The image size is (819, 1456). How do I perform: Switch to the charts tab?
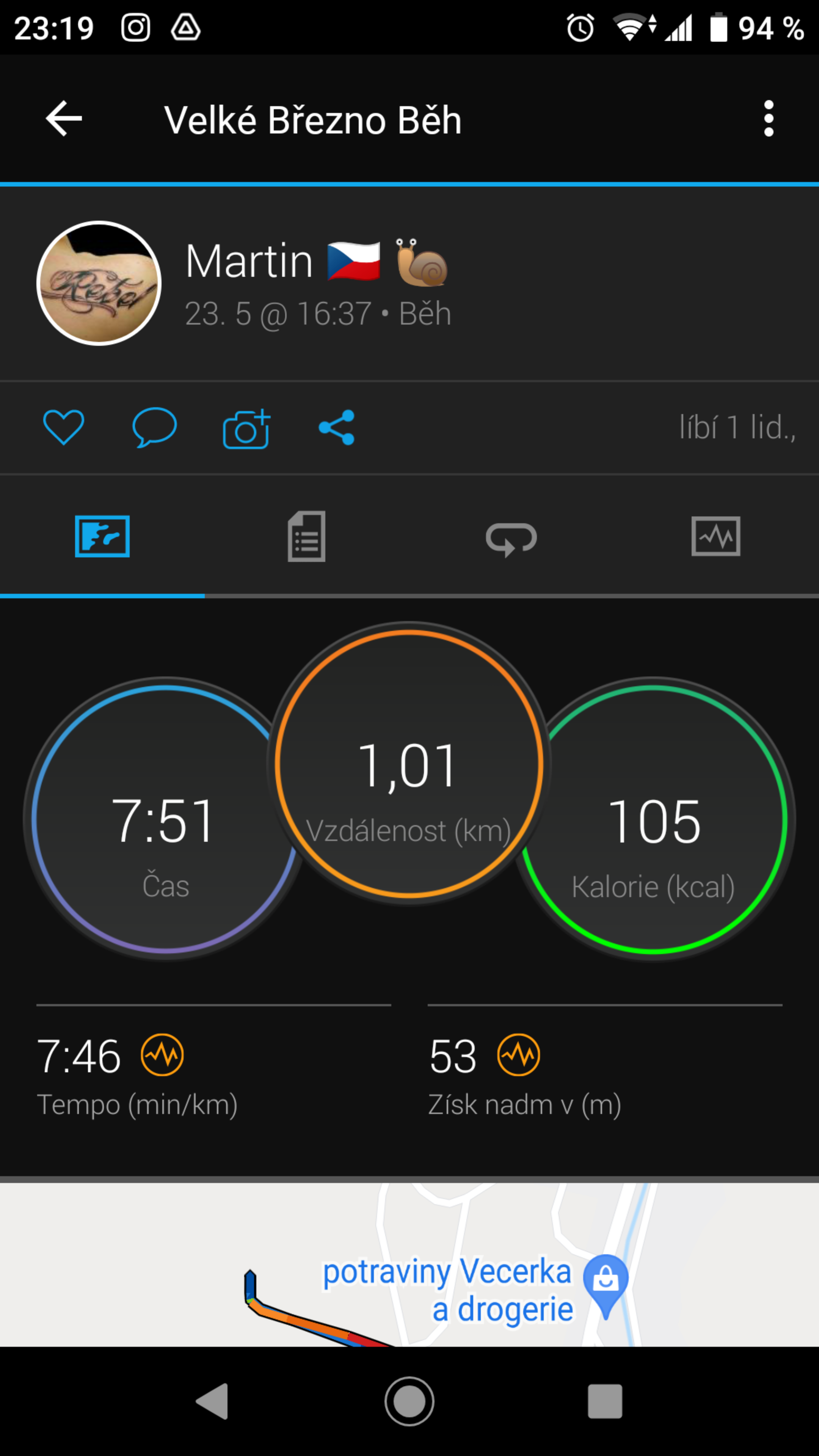[x=715, y=537]
